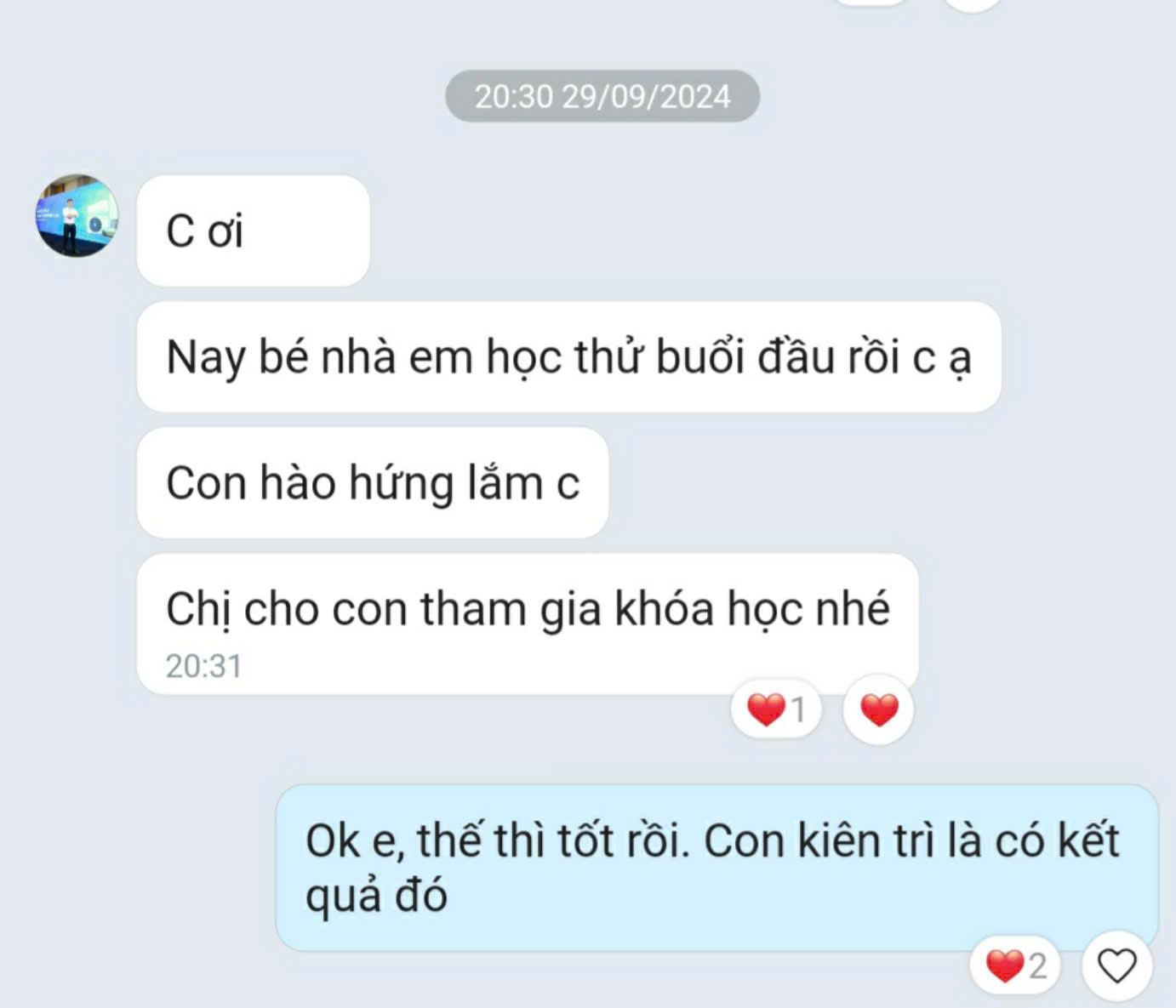Open the sender's profile avatar

coord(77,216)
